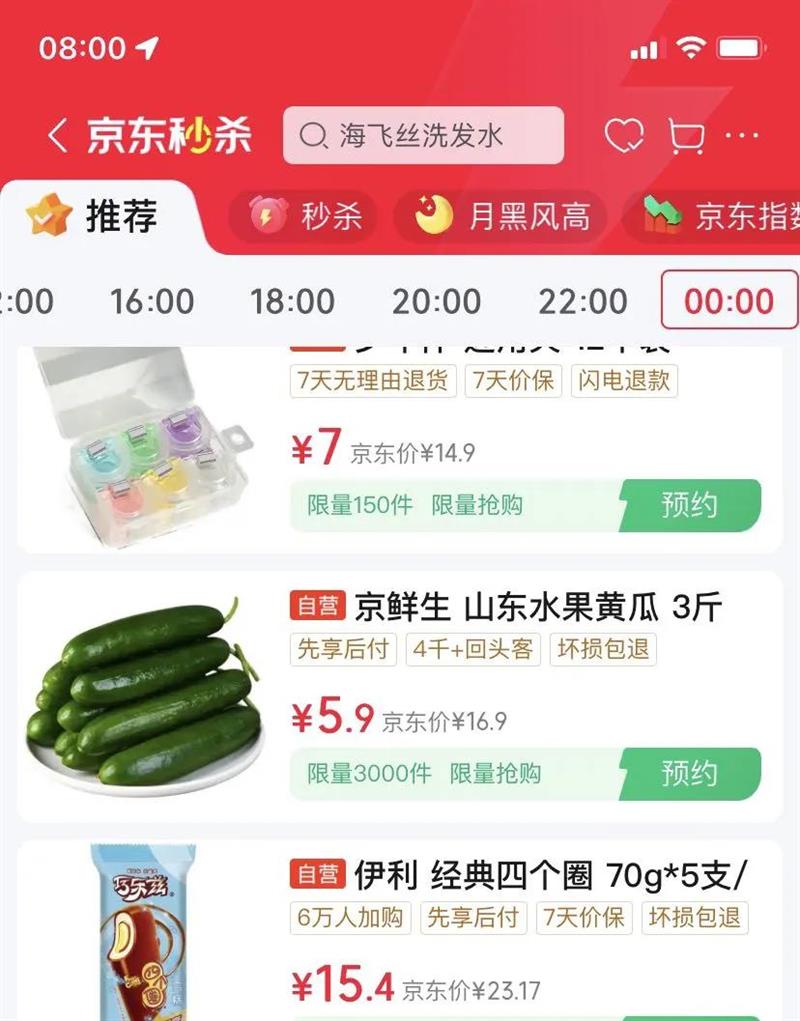Select the 20:00 time slot
This screenshot has height=1021, width=800.
[436, 301]
